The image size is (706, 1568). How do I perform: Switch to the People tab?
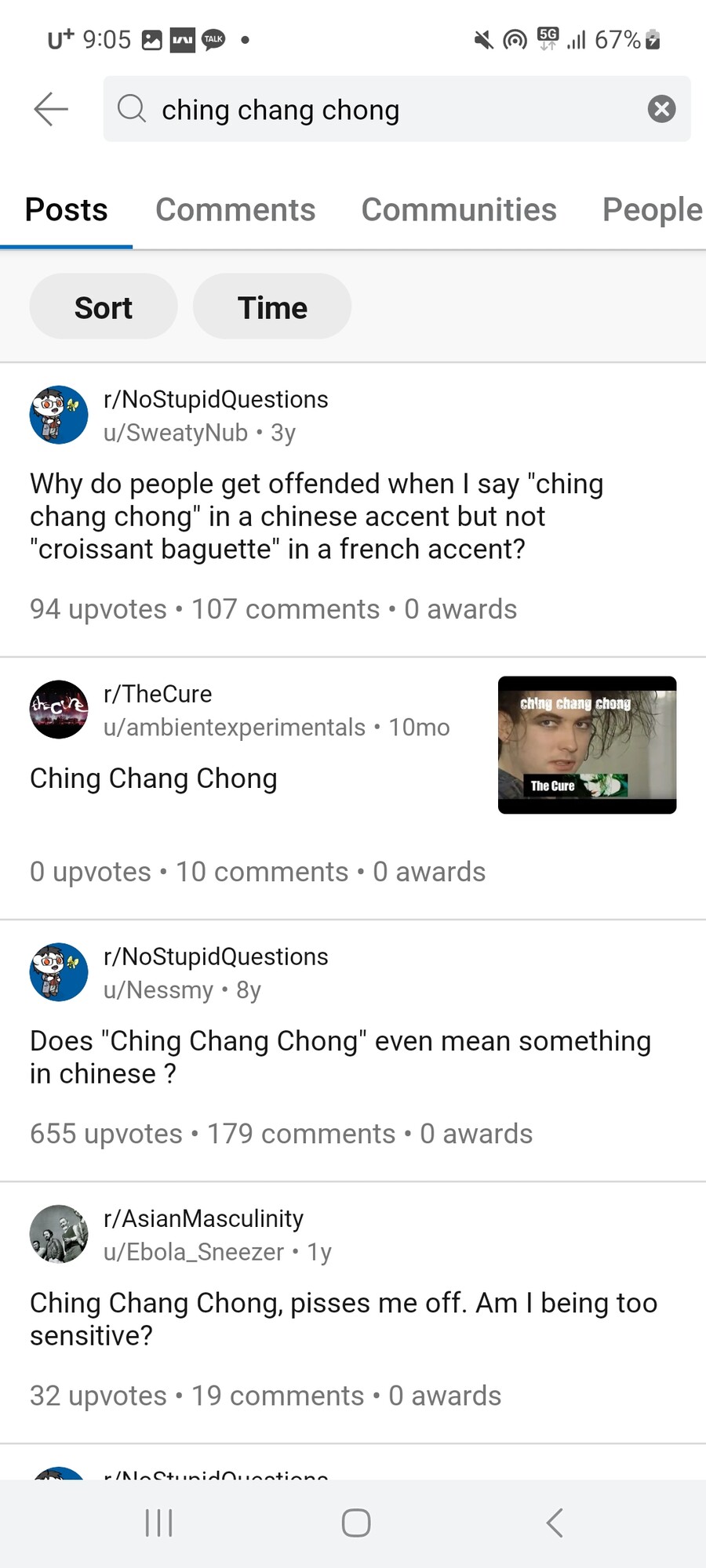[x=651, y=210]
